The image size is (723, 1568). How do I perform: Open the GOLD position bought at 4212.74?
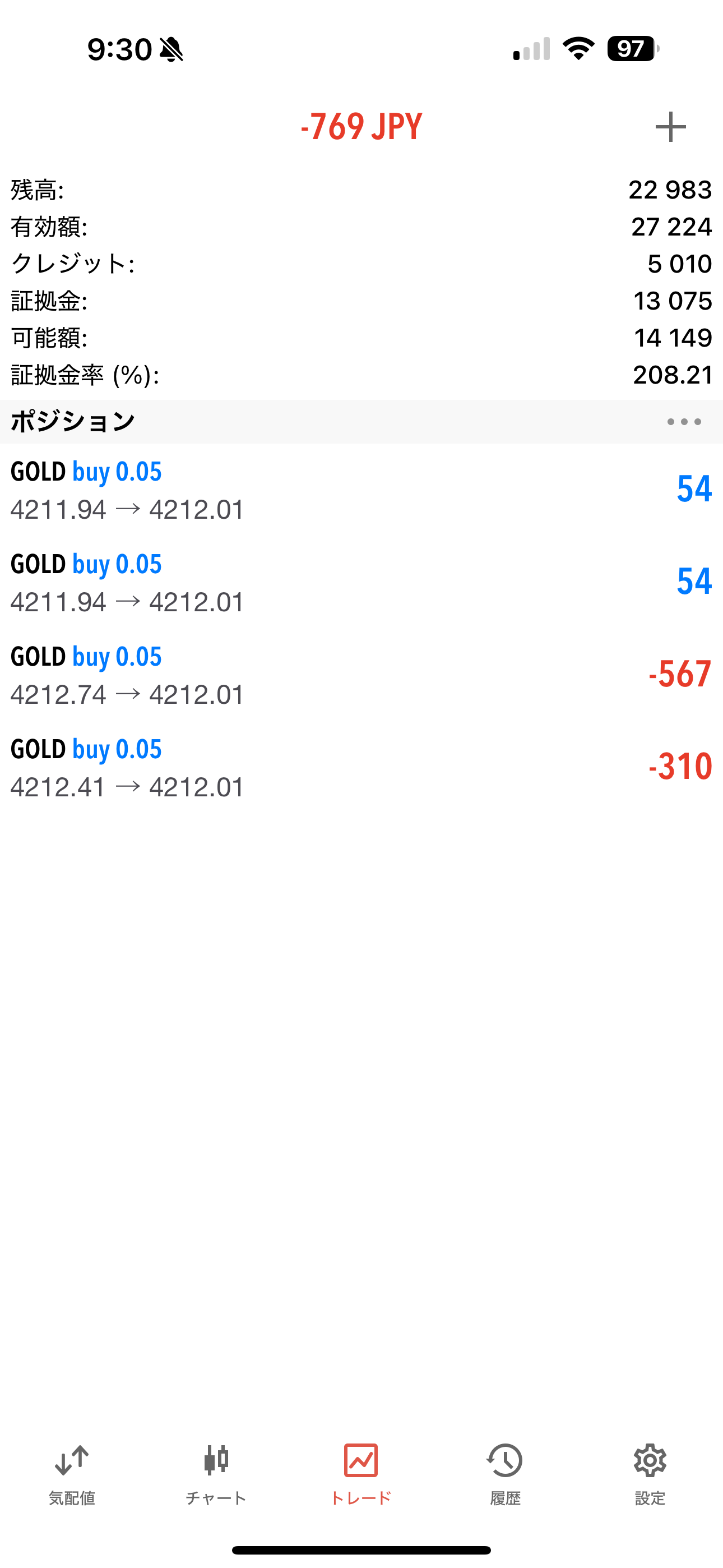point(361,675)
